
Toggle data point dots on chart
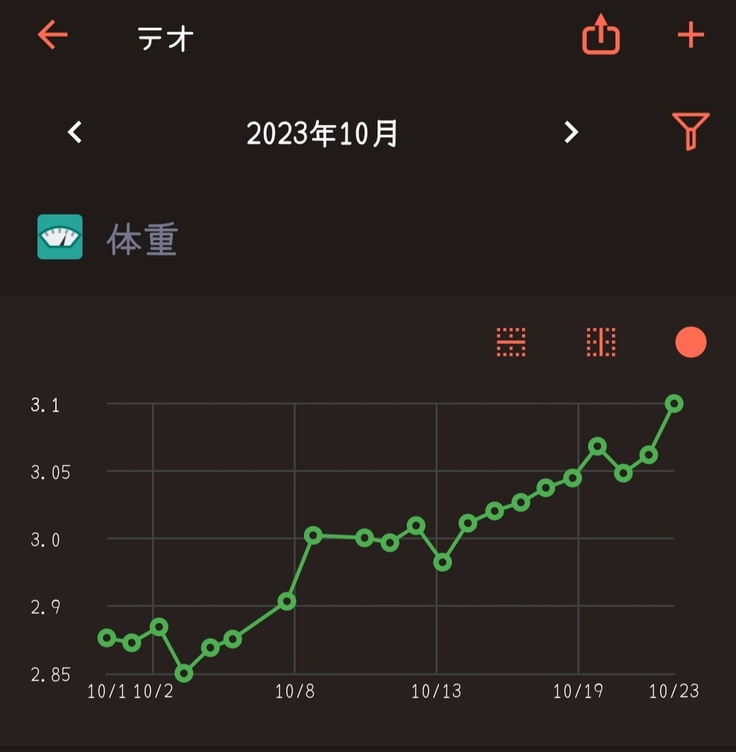click(690, 342)
